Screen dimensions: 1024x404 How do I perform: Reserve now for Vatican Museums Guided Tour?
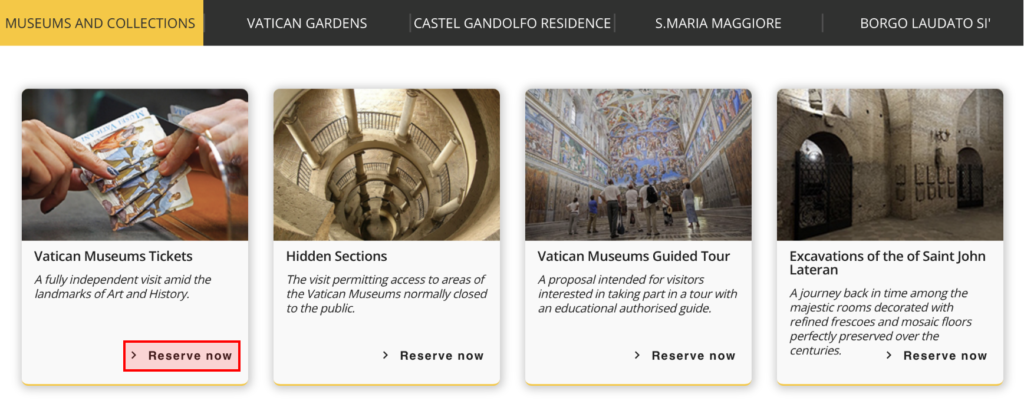point(685,356)
